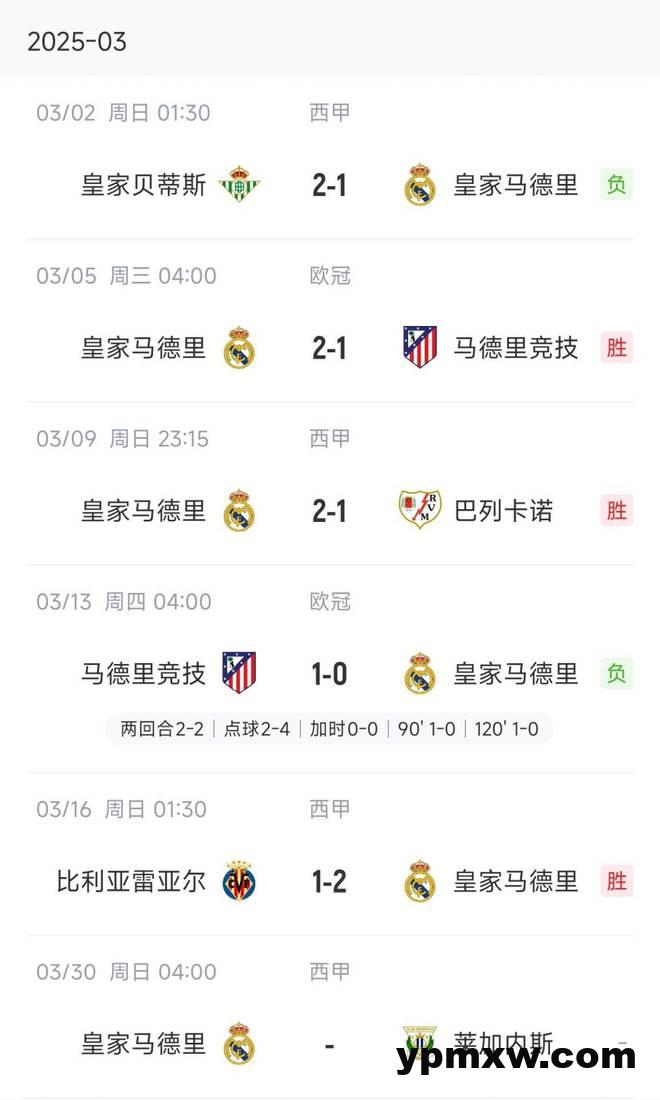Screen dimensions: 660x1100
Task: View the upcoming 03/30 match against Leganés
Action: (x=329, y=1045)
